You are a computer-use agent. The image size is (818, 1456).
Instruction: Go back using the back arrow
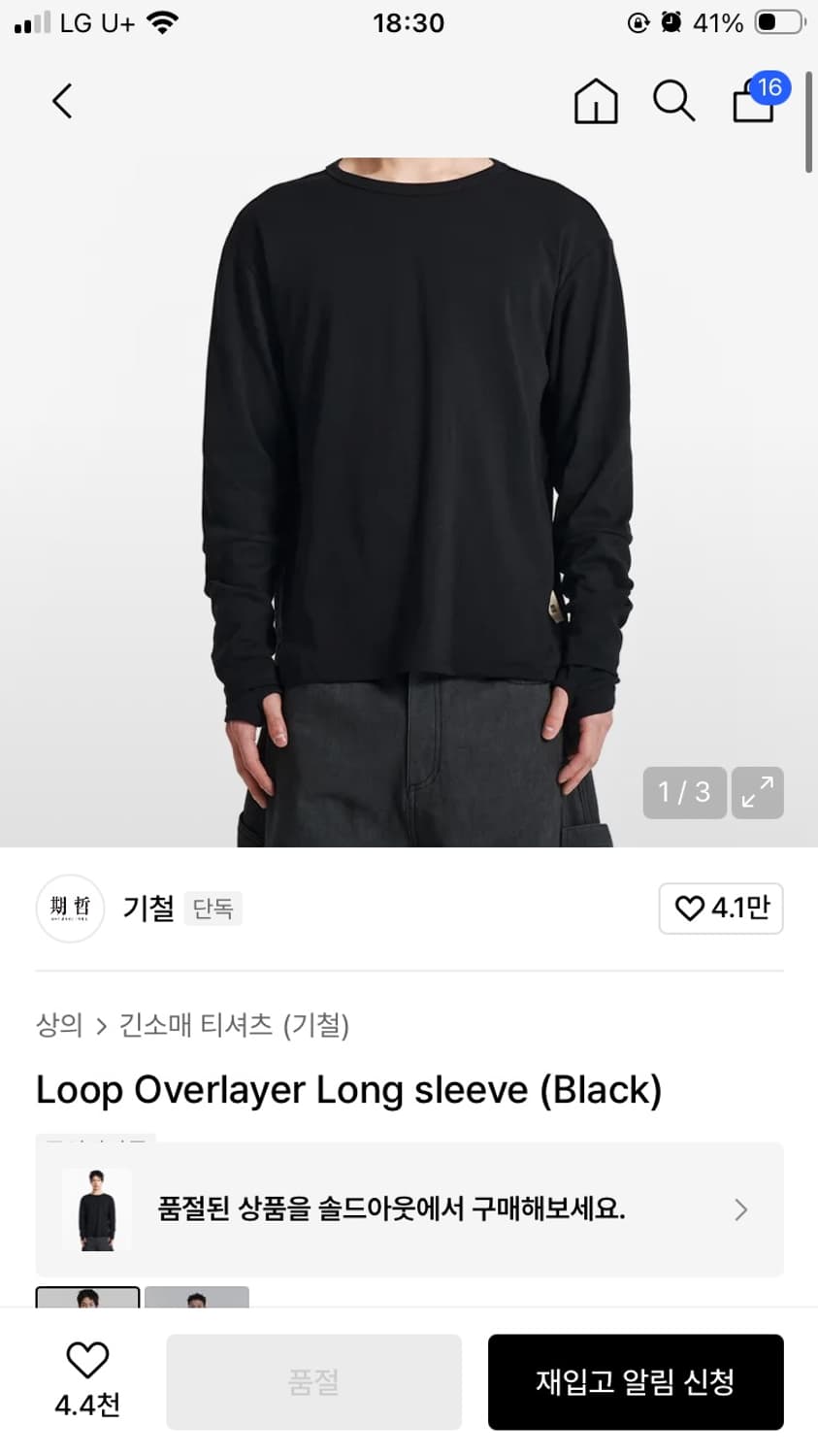click(x=61, y=100)
